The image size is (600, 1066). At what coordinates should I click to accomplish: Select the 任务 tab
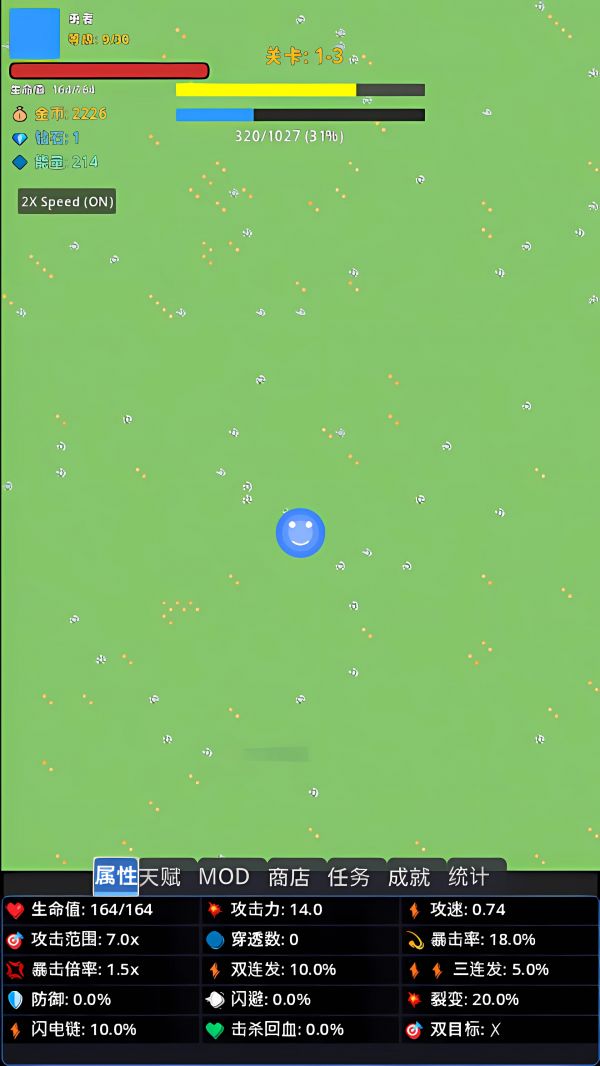(x=349, y=877)
